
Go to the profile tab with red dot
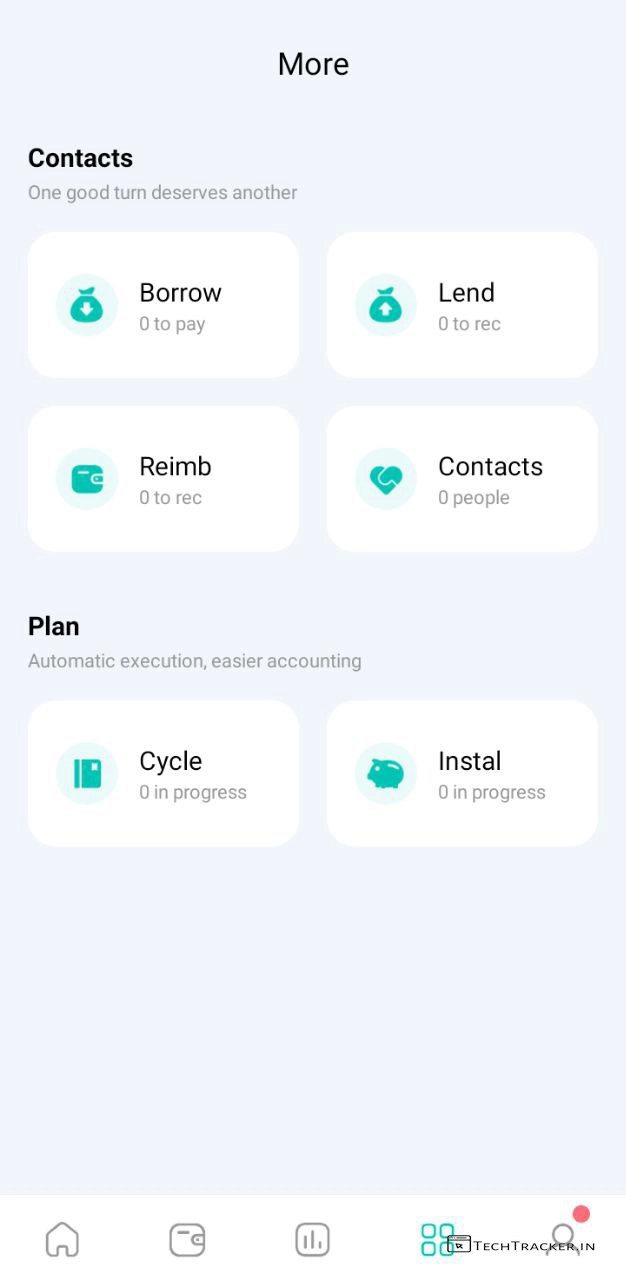point(564,1236)
